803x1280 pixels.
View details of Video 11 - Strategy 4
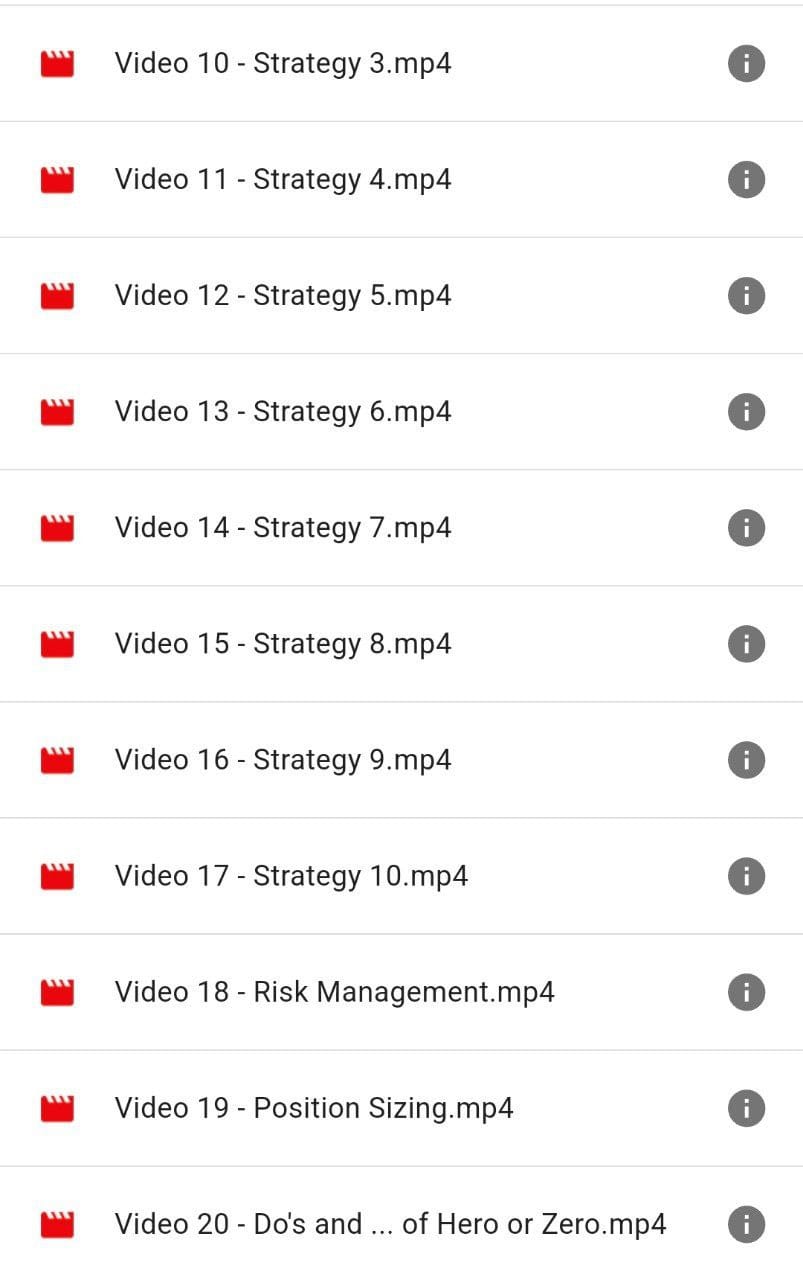point(746,180)
